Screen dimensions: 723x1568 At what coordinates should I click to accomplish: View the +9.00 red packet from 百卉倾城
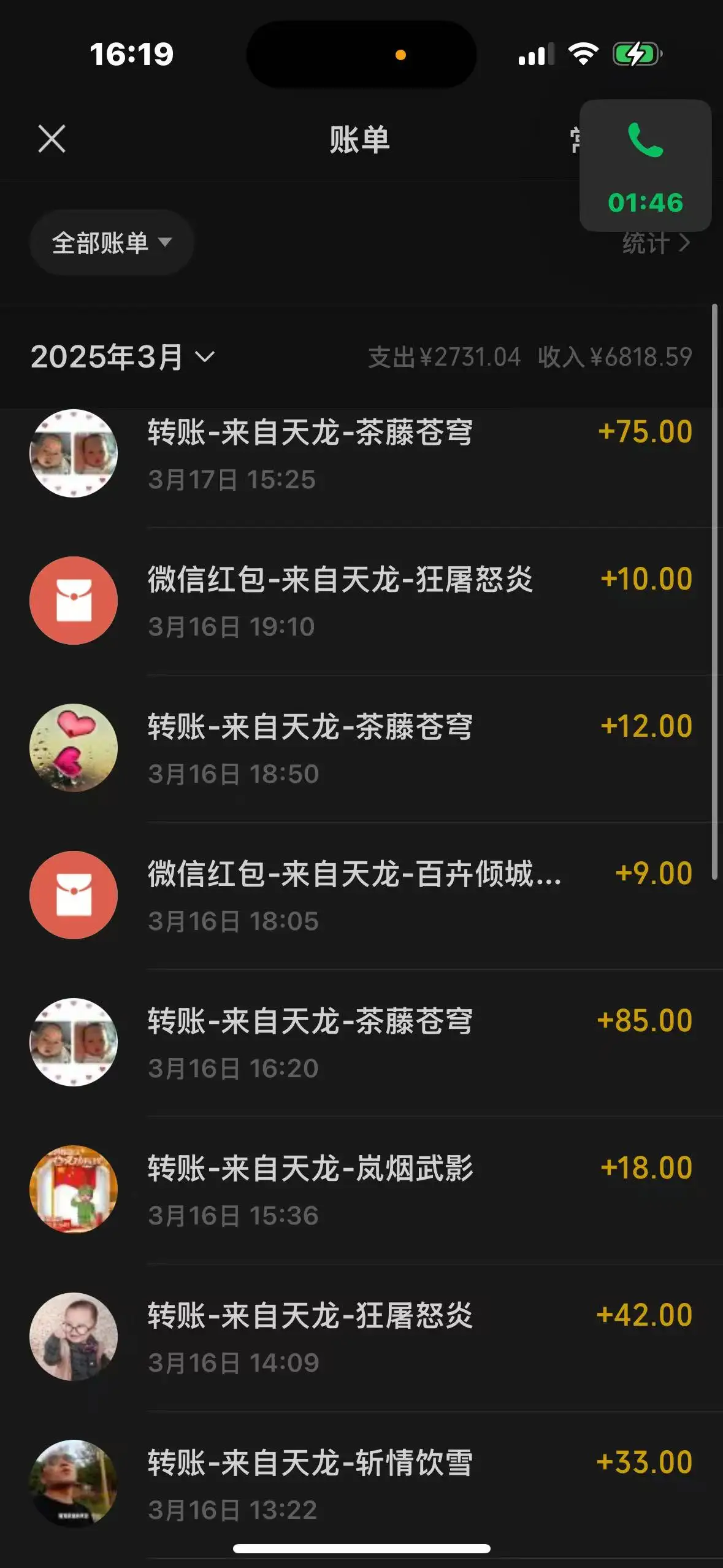(x=368, y=896)
